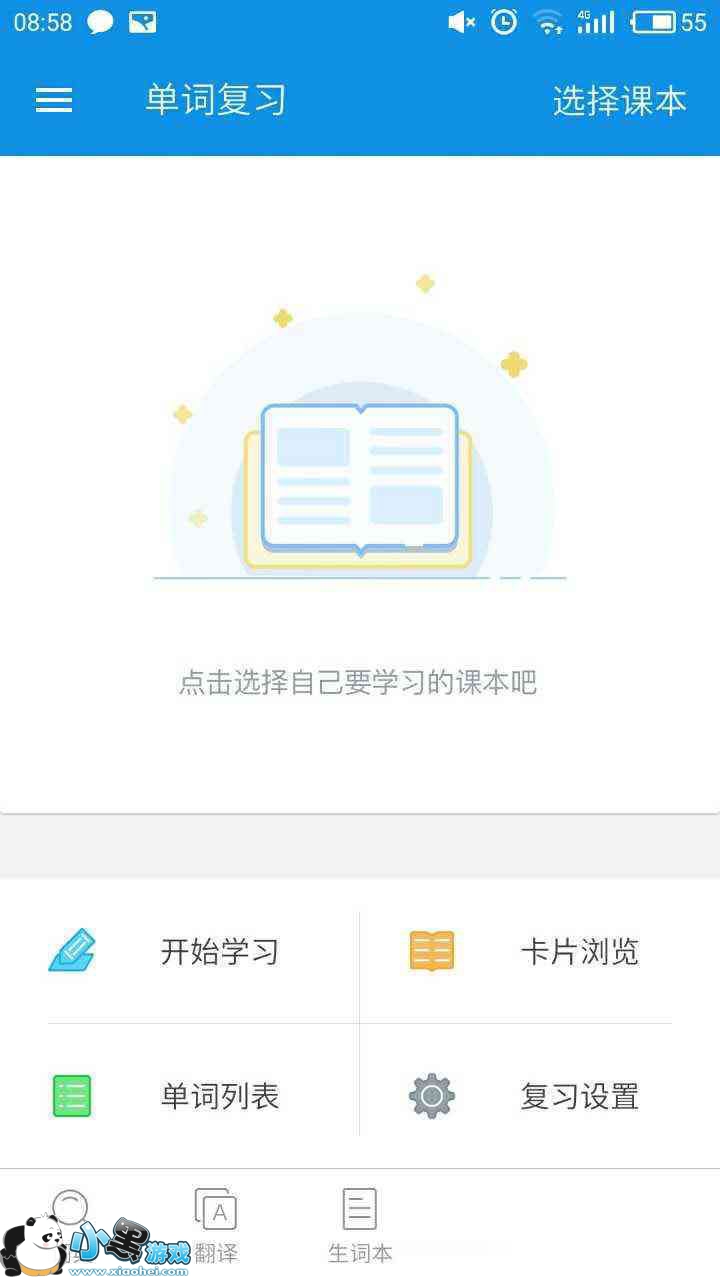Tap the open book illustration card

coord(359,485)
